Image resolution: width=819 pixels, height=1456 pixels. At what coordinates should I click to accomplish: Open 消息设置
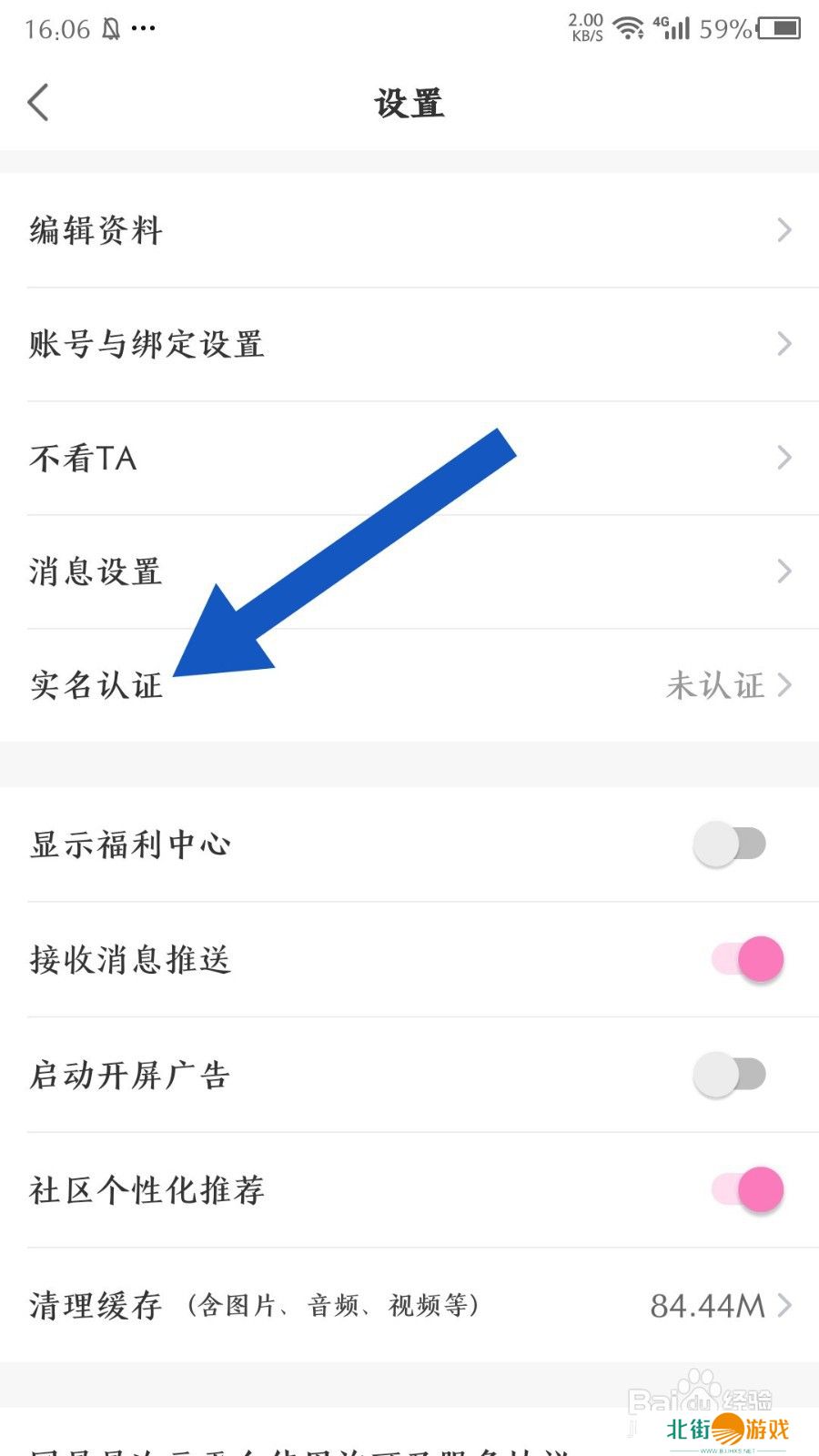pyautogui.click(x=409, y=571)
